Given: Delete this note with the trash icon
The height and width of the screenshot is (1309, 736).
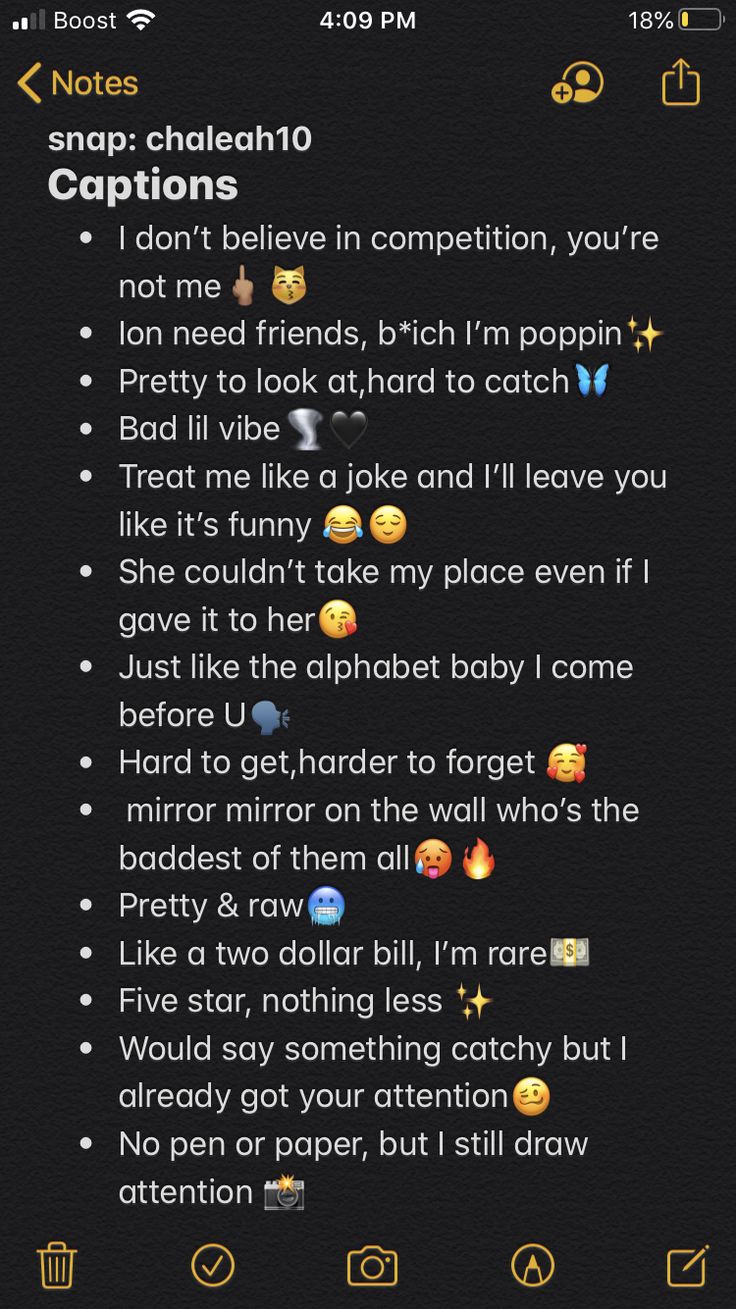Looking at the screenshot, I should pyautogui.click(x=57, y=1265).
